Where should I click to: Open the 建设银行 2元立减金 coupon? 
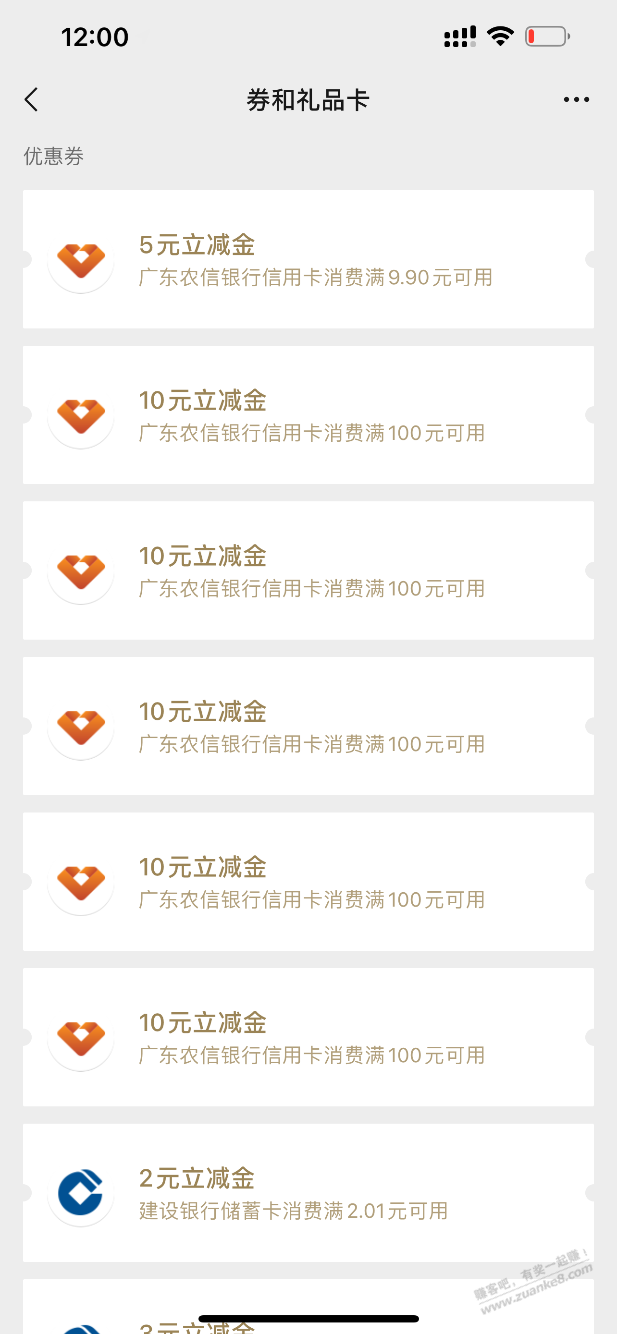click(308, 1193)
